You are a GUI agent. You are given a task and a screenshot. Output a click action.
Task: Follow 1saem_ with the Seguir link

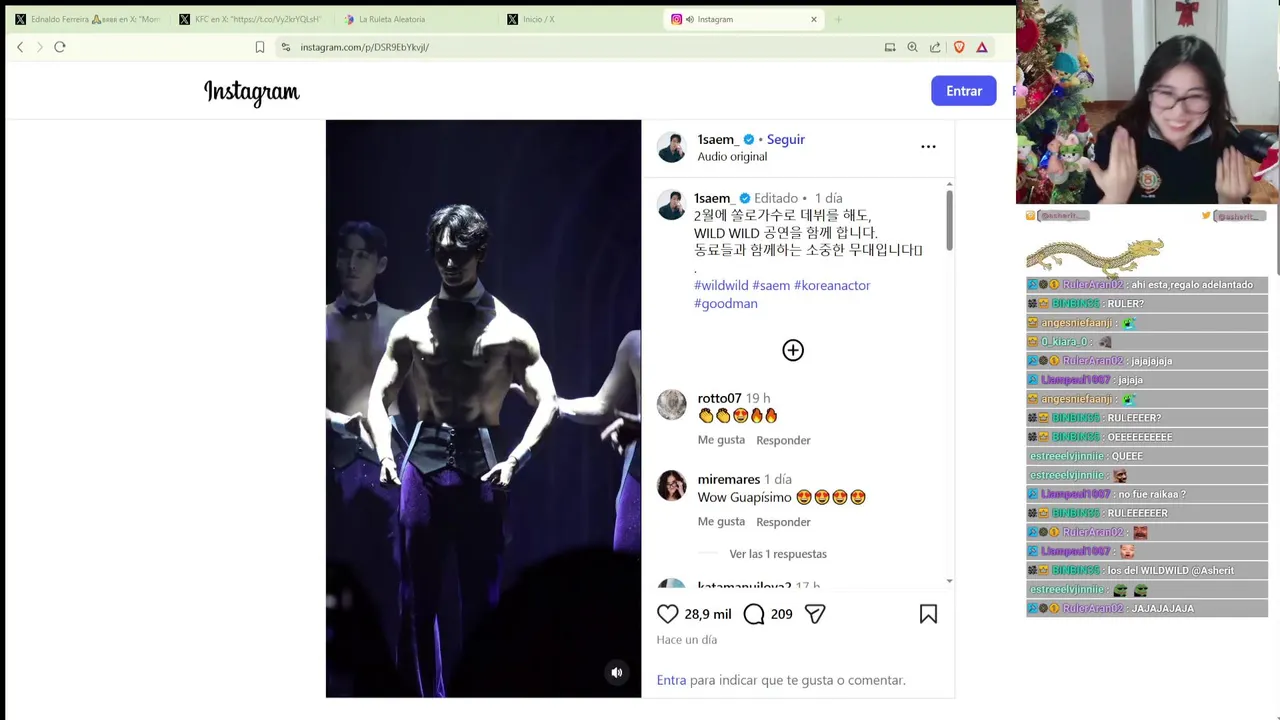[x=785, y=140]
